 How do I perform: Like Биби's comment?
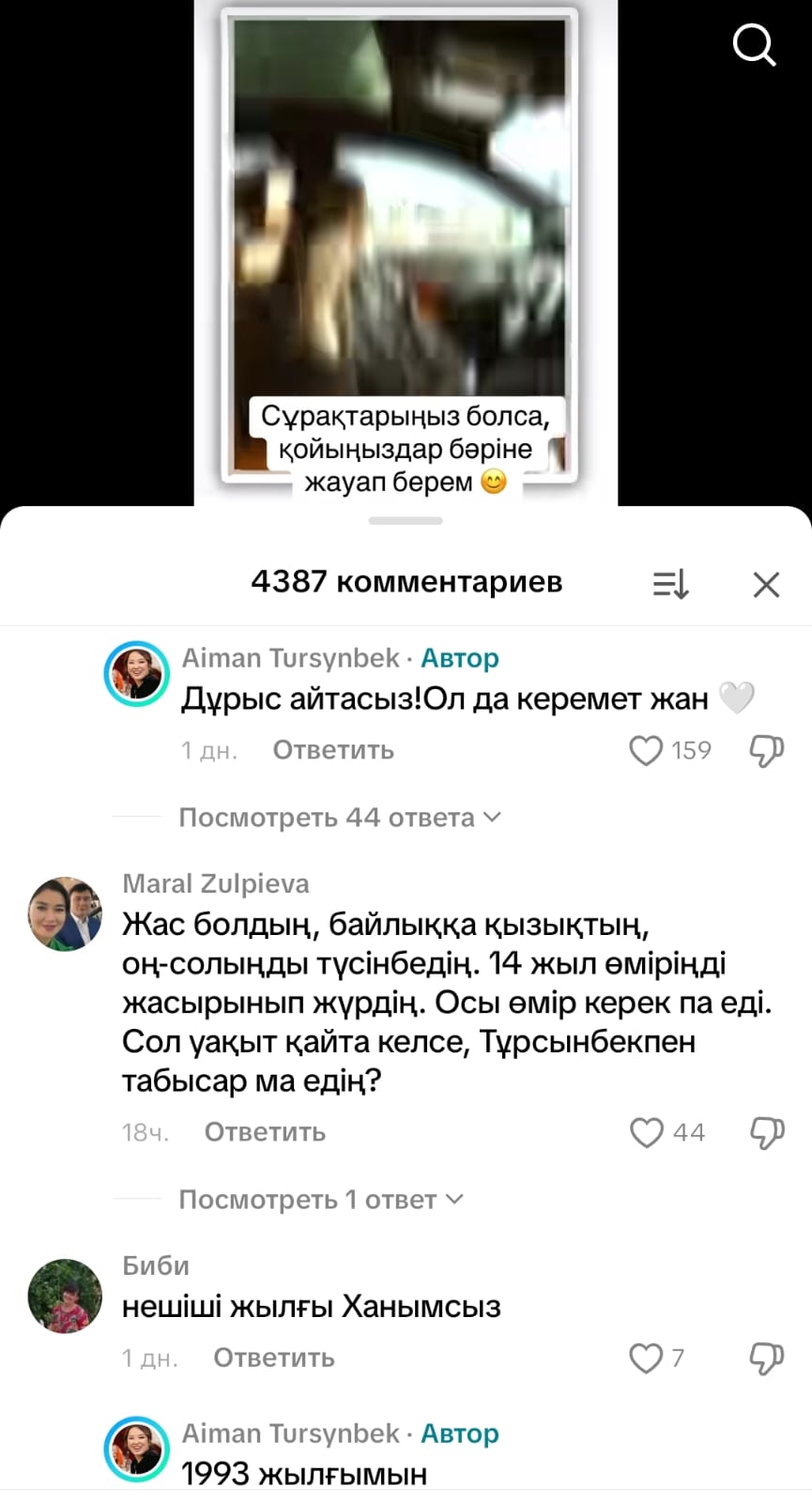click(x=646, y=1357)
